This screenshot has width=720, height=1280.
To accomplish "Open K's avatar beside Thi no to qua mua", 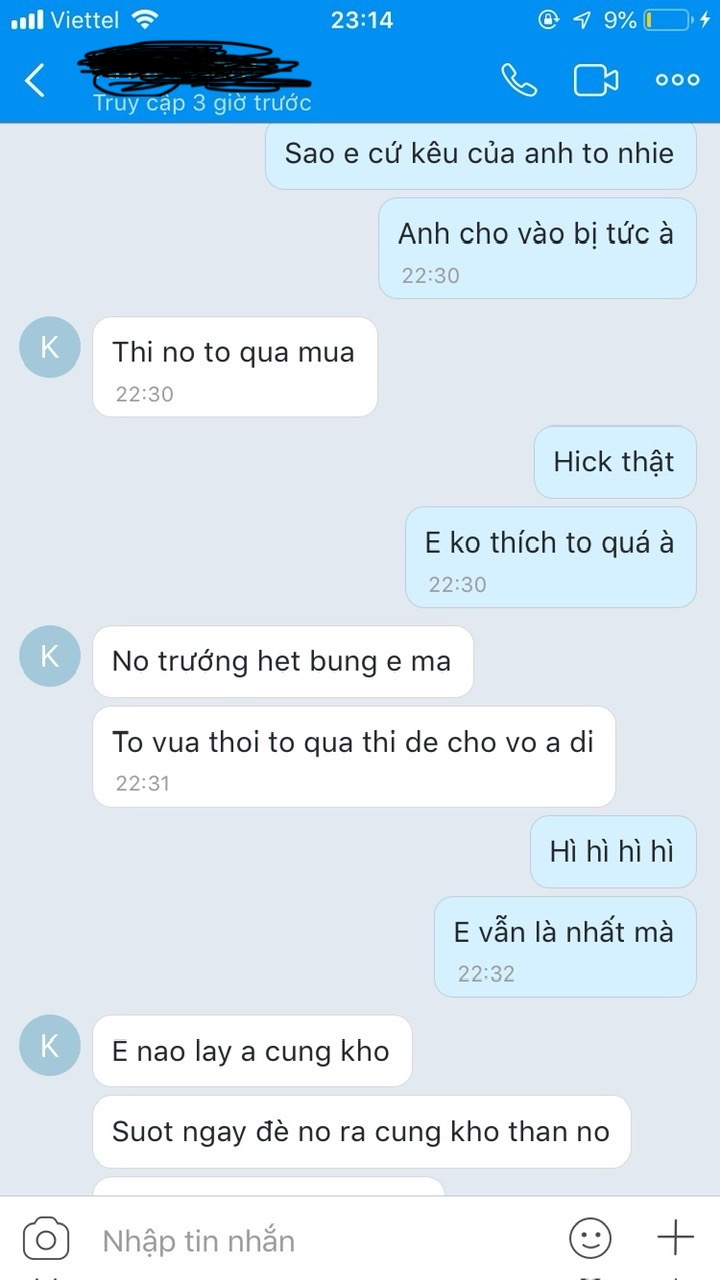I will pyautogui.click(x=48, y=346).
